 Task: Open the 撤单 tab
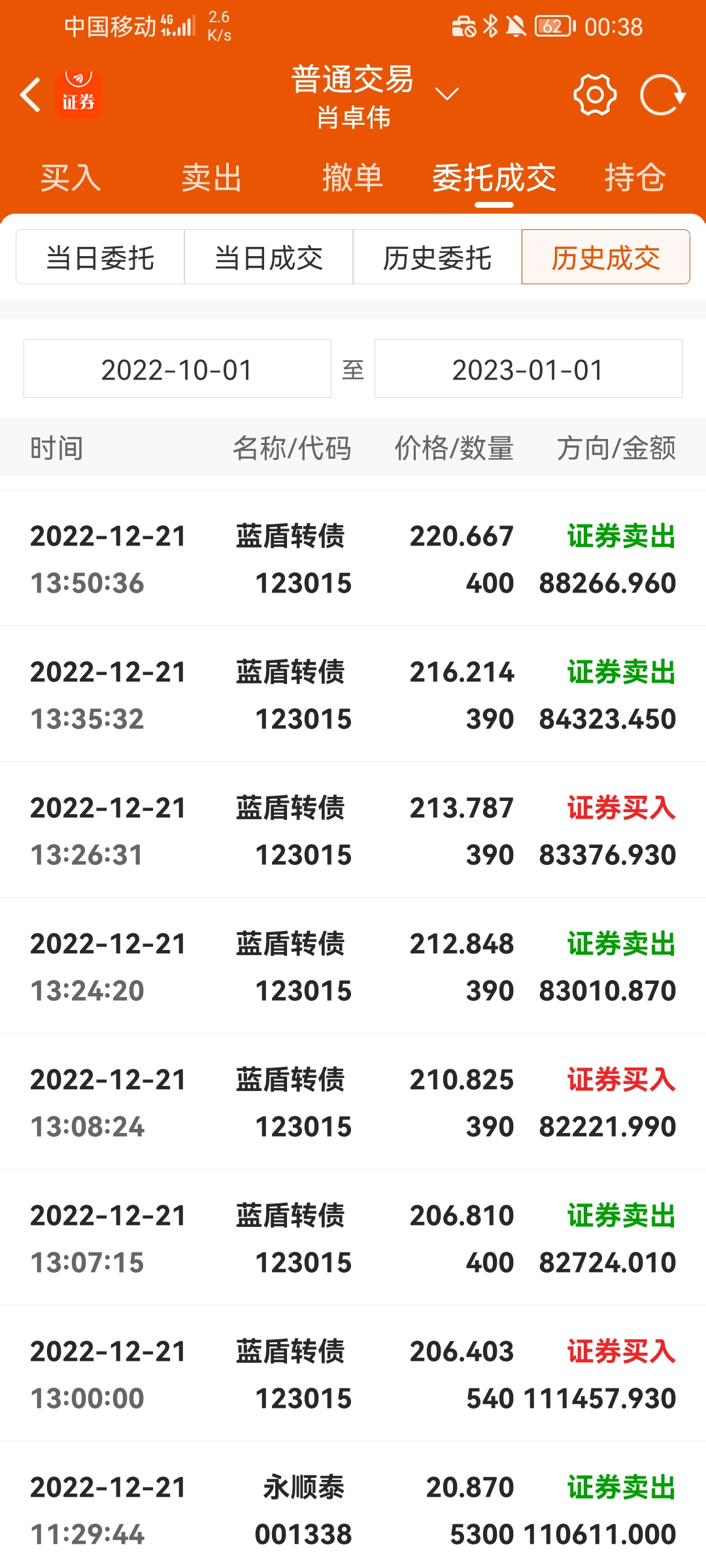(352, 178)
